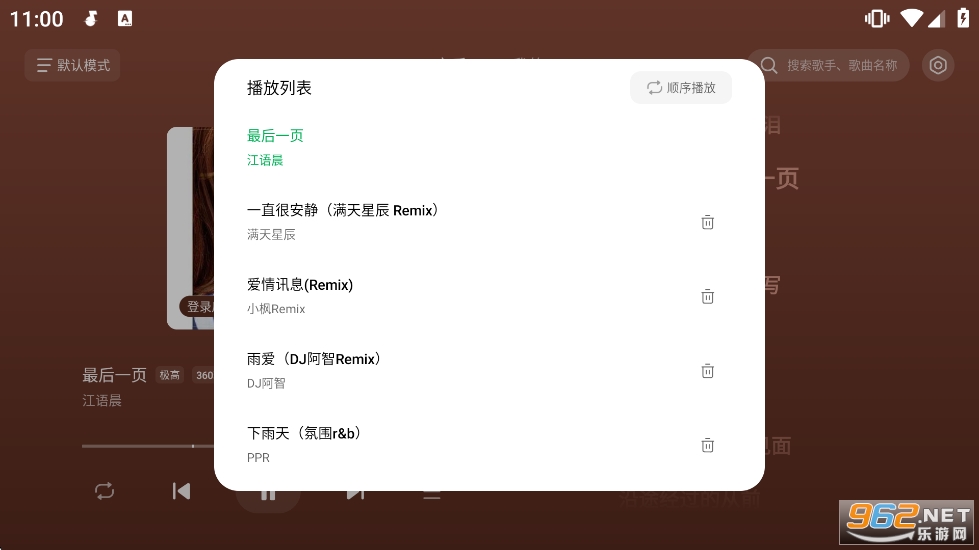The height and width of the screenshot is (550, 979).
Task: Remove 下雨天（氛围r&b） from the playlist
Action: point(707,445)
